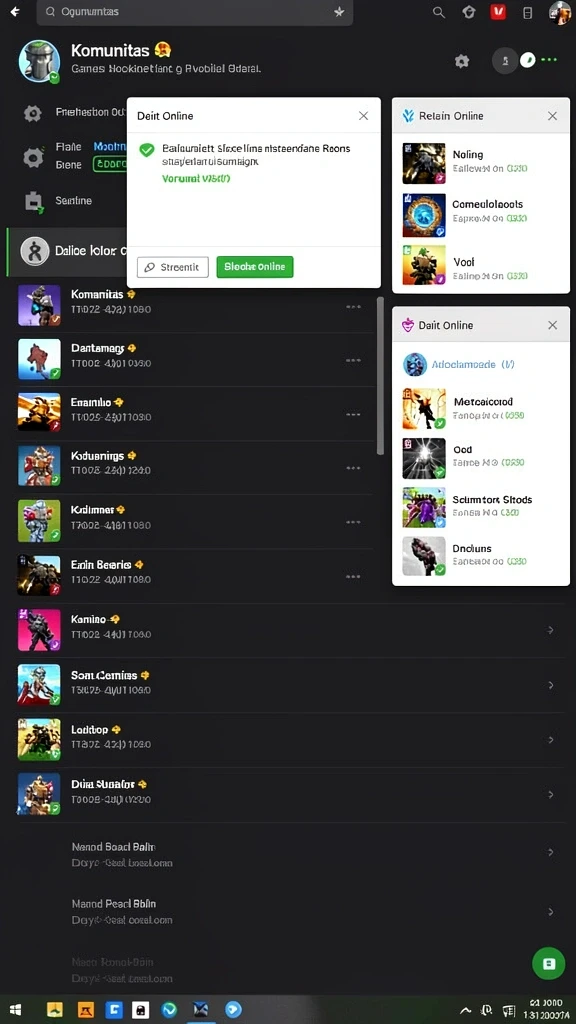Open the Lodtop row

[x=287, y=739]
